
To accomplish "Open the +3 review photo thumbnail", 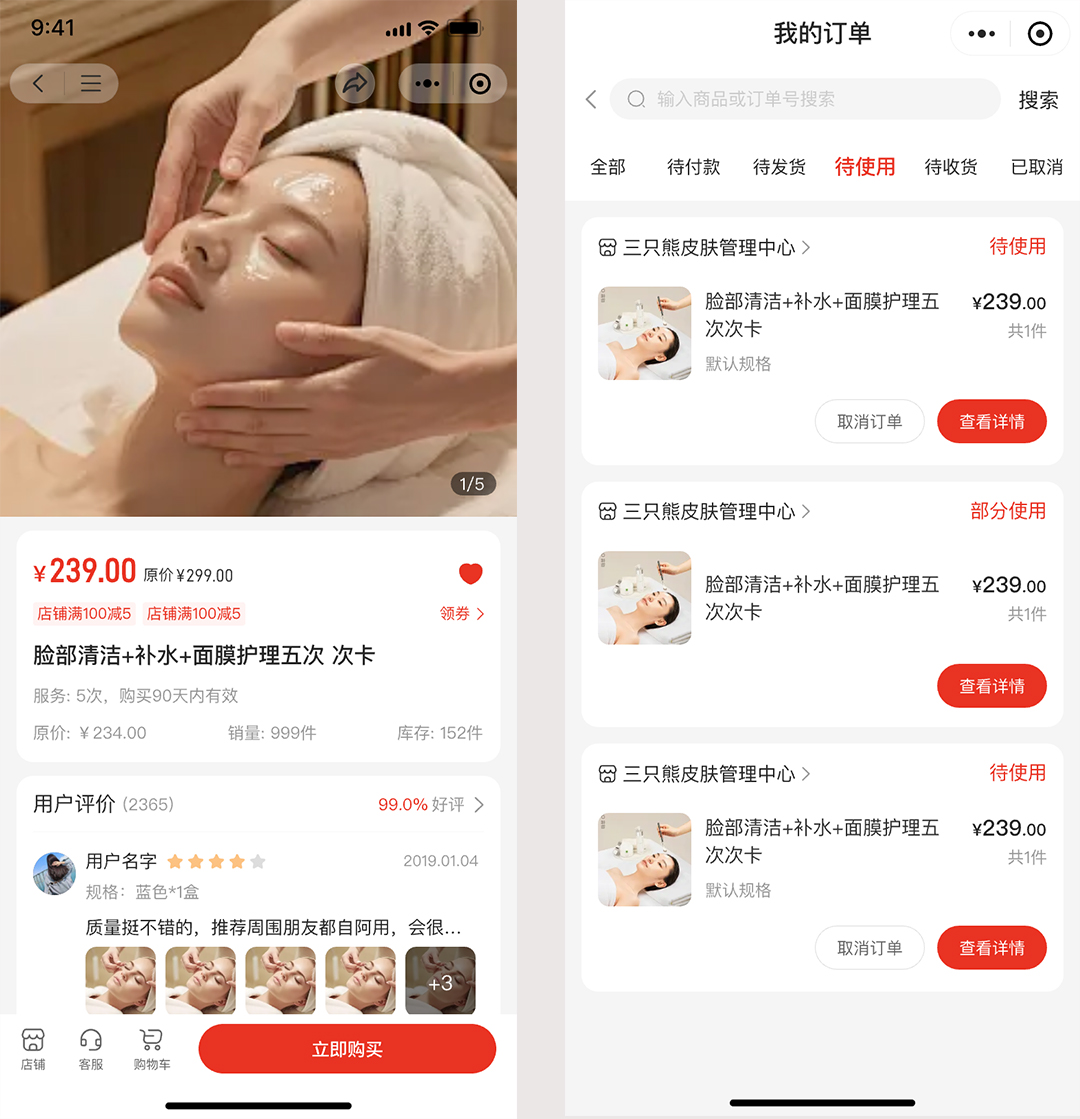I will tap(440, 982).
